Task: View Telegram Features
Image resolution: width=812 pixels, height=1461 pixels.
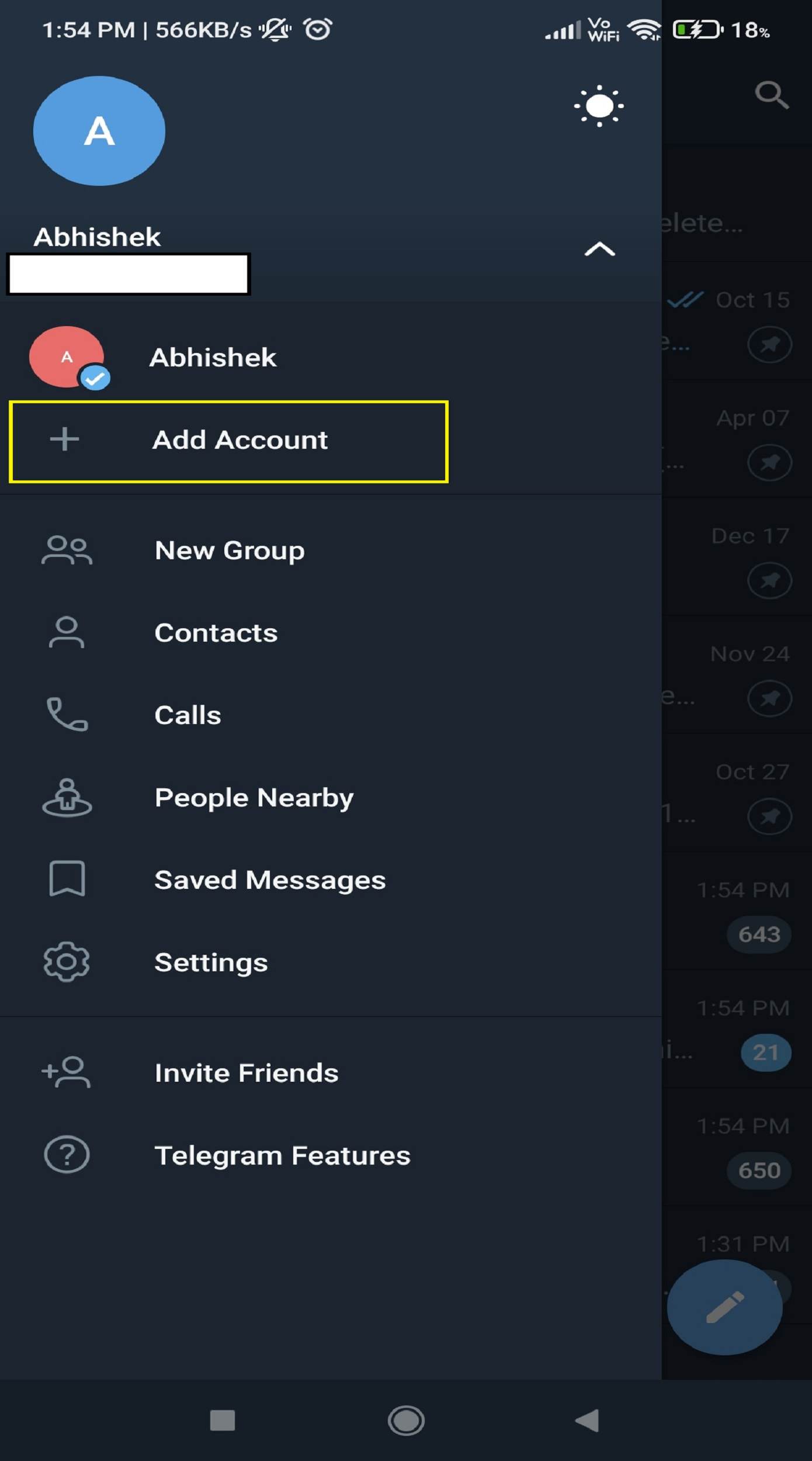Action: [x=331, y=1155]
